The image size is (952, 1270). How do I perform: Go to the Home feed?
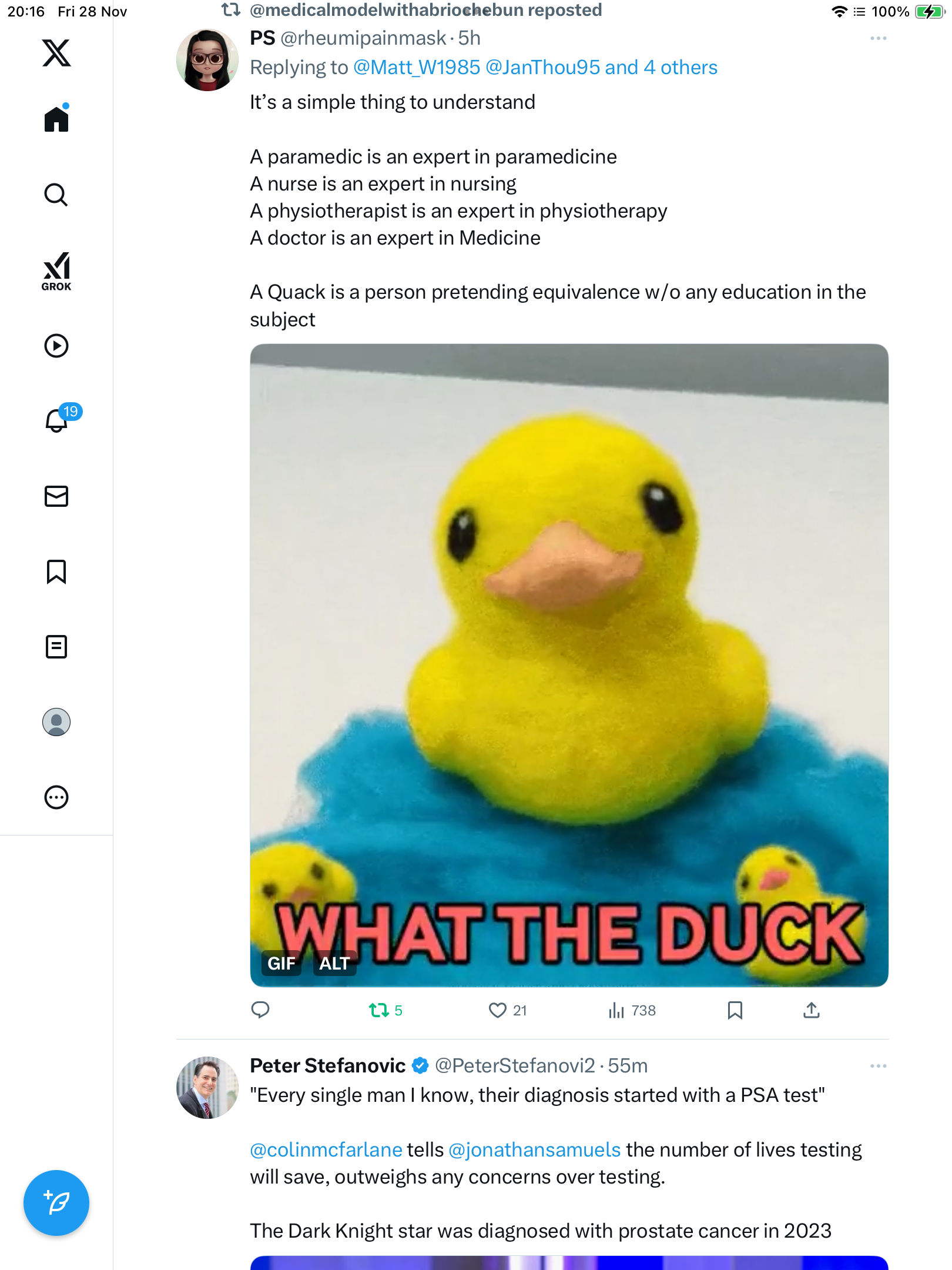coord(56,119)
